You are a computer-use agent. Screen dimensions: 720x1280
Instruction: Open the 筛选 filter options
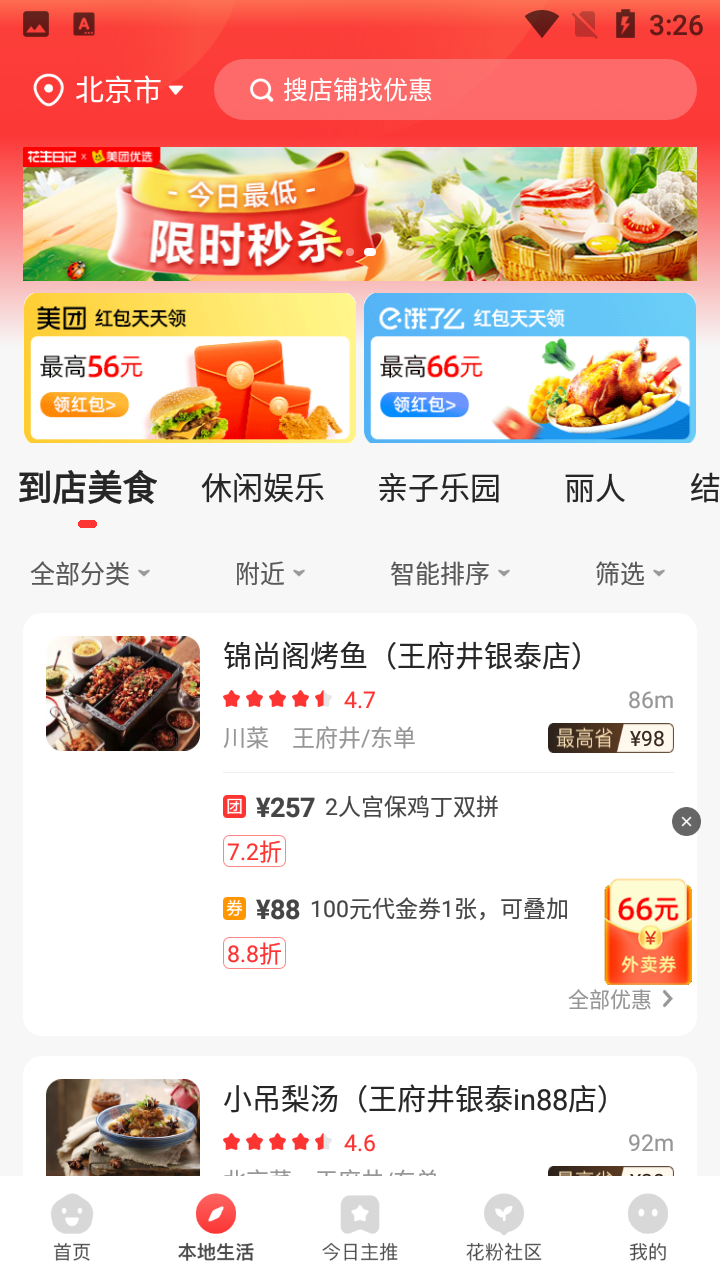click(630, 573)
